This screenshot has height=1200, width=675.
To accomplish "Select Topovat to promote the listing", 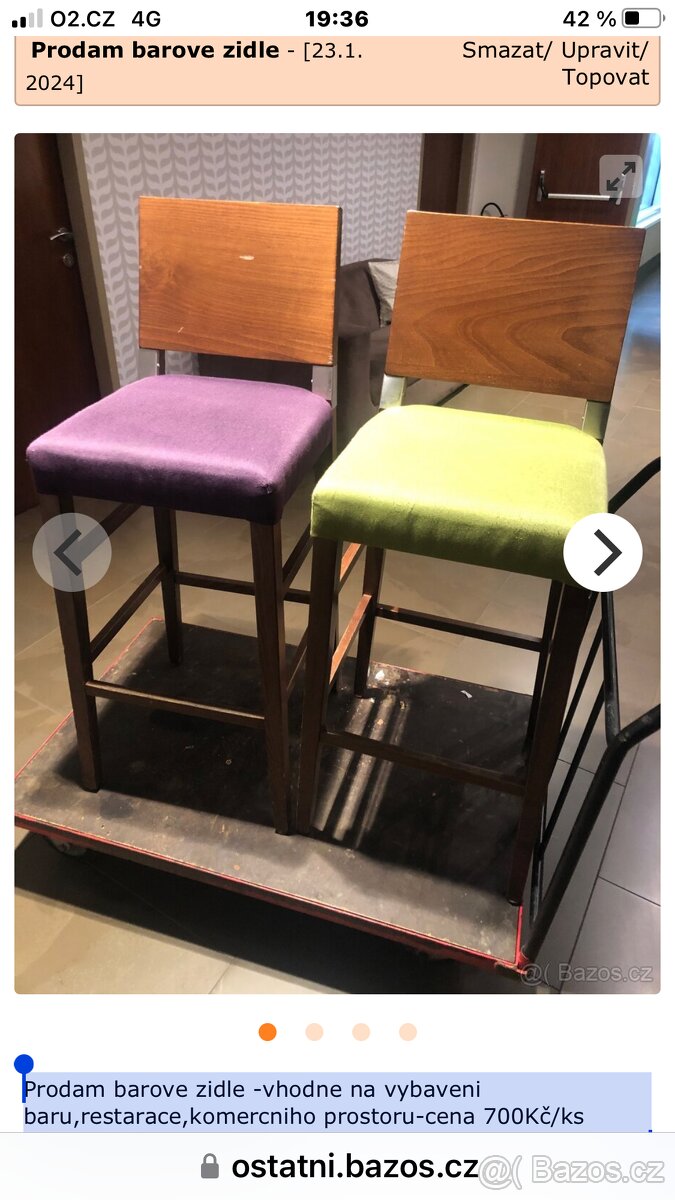I will click(605, 77).
